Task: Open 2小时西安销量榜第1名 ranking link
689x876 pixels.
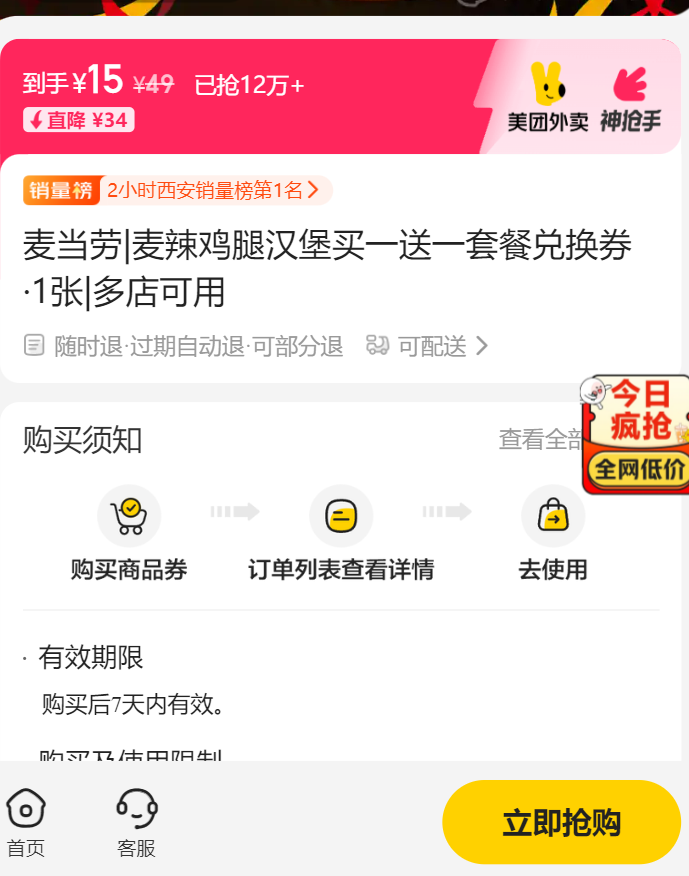Action: [x=212, y=190]
